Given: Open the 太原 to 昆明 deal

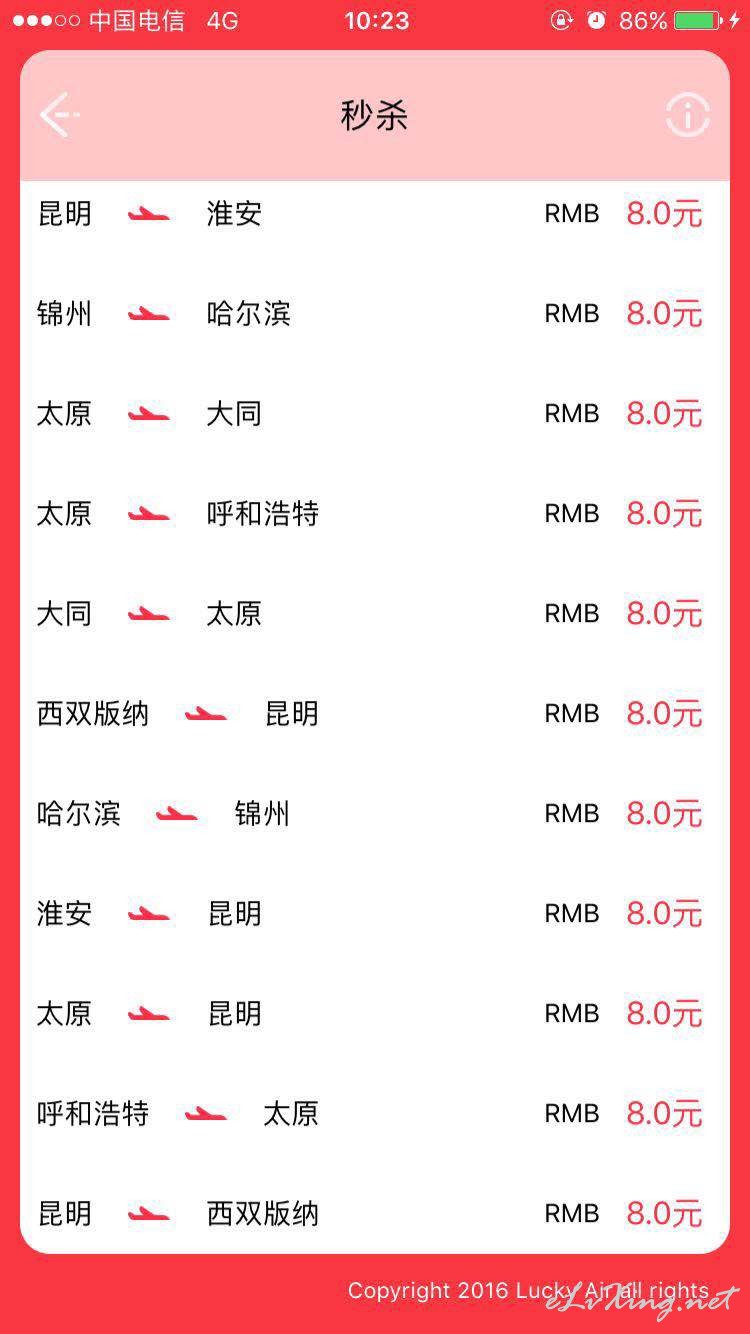Looking at the screenshot, I should click(x=375, y=1014).
